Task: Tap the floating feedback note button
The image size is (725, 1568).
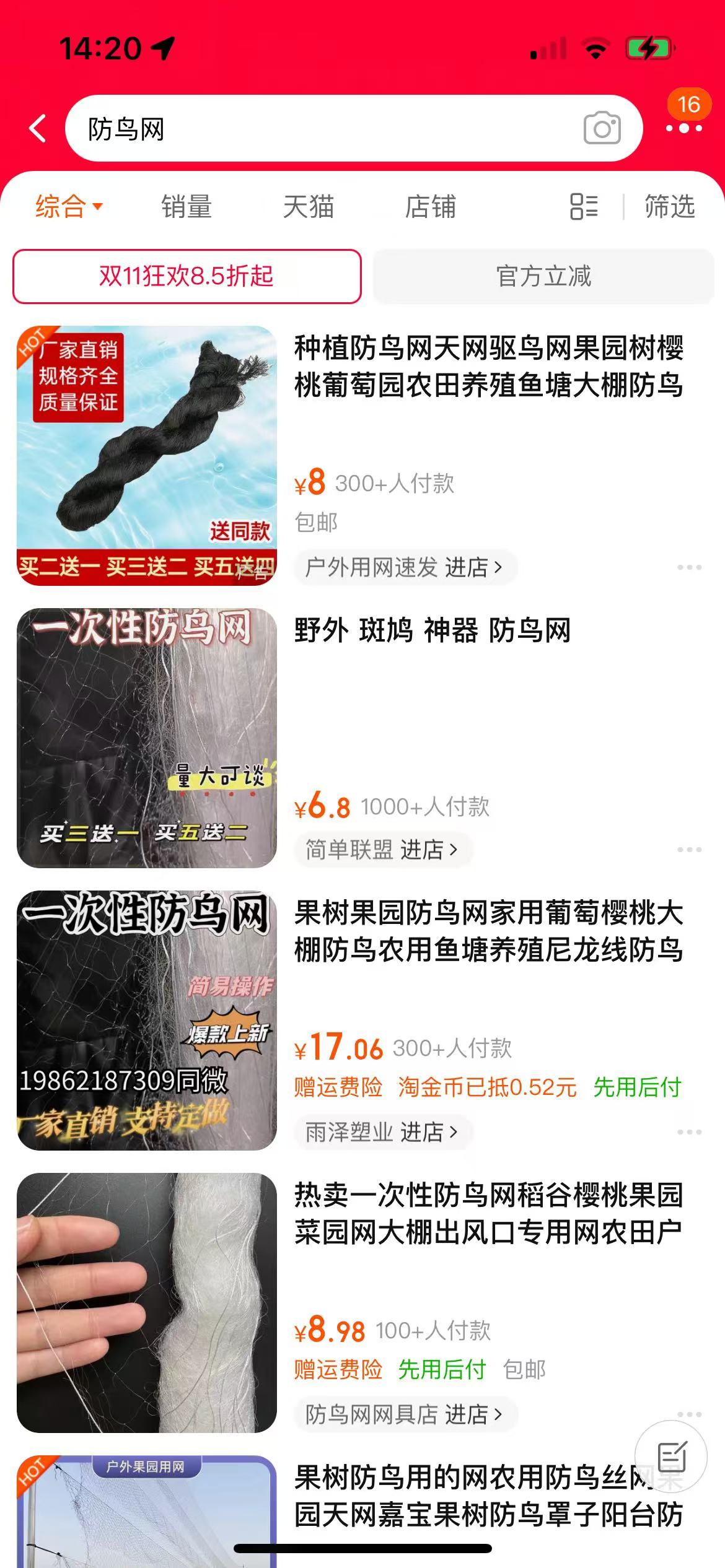Action: [x=671, y=1457]
